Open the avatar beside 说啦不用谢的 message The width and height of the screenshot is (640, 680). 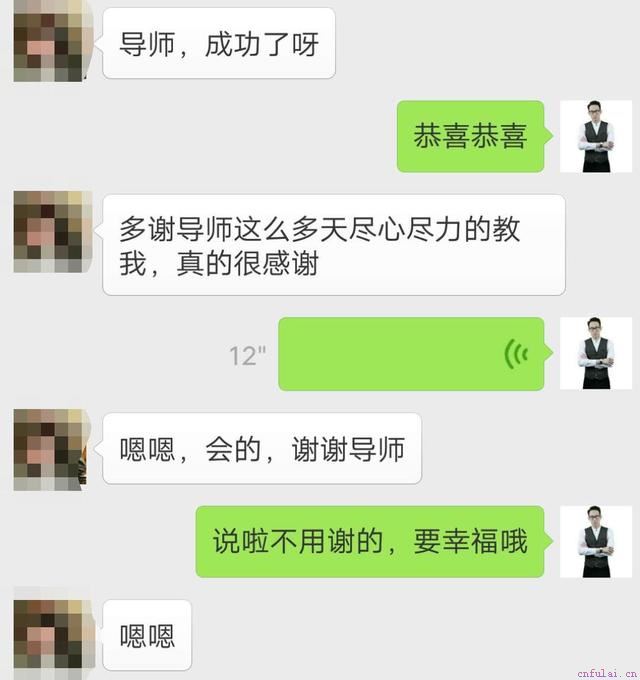tap(596, 541)
